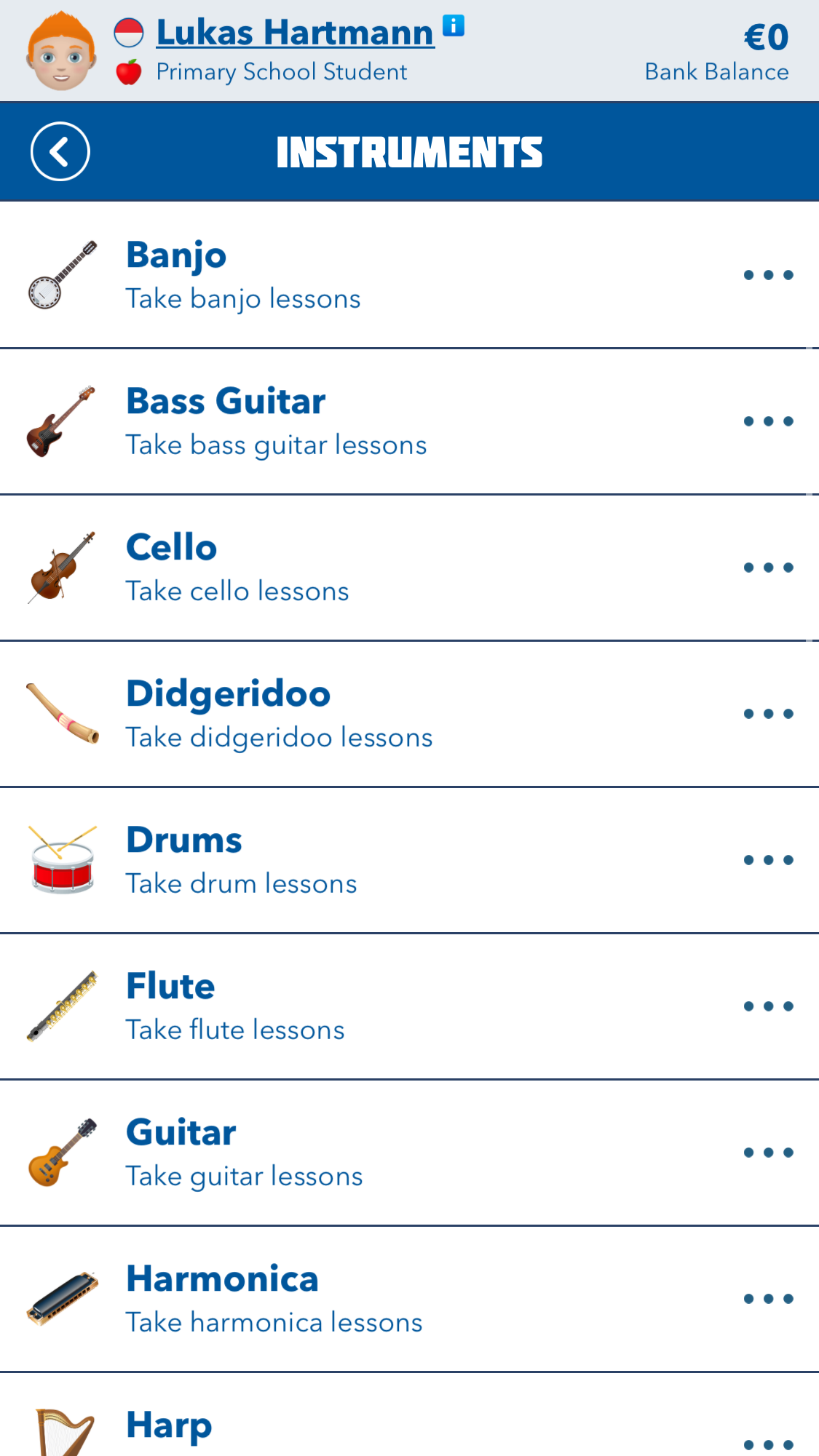Pick the Flute lessons option

click(x=408, y=1006)
